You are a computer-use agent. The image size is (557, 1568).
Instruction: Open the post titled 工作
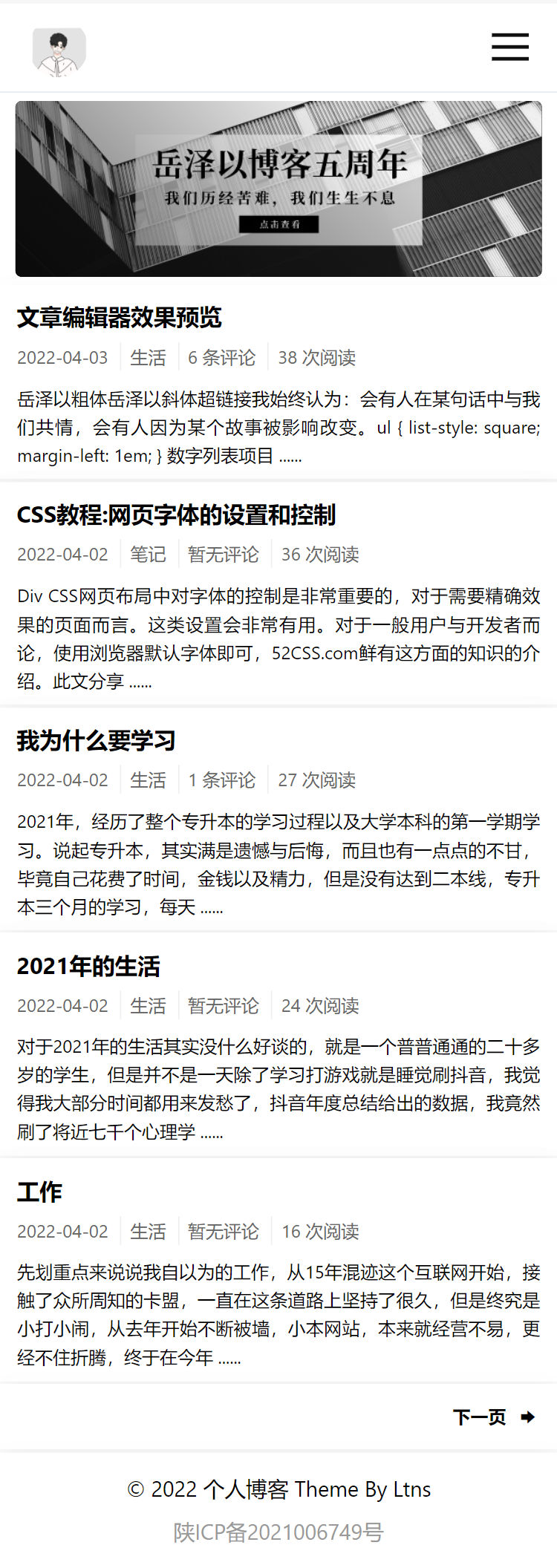(39, 1192)
